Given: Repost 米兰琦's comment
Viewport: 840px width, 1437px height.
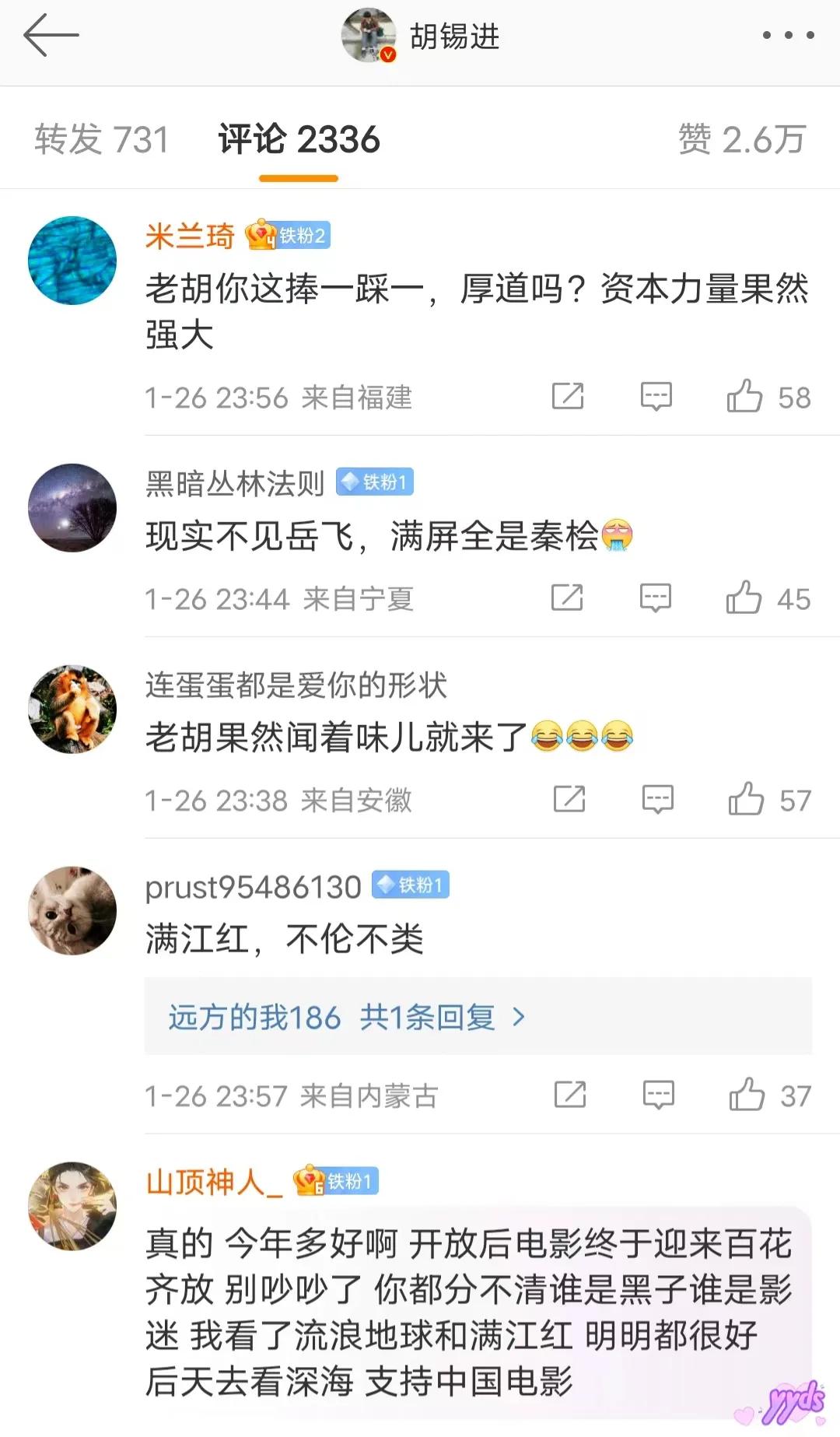Looking at the screenshot, I should [568, 397].
